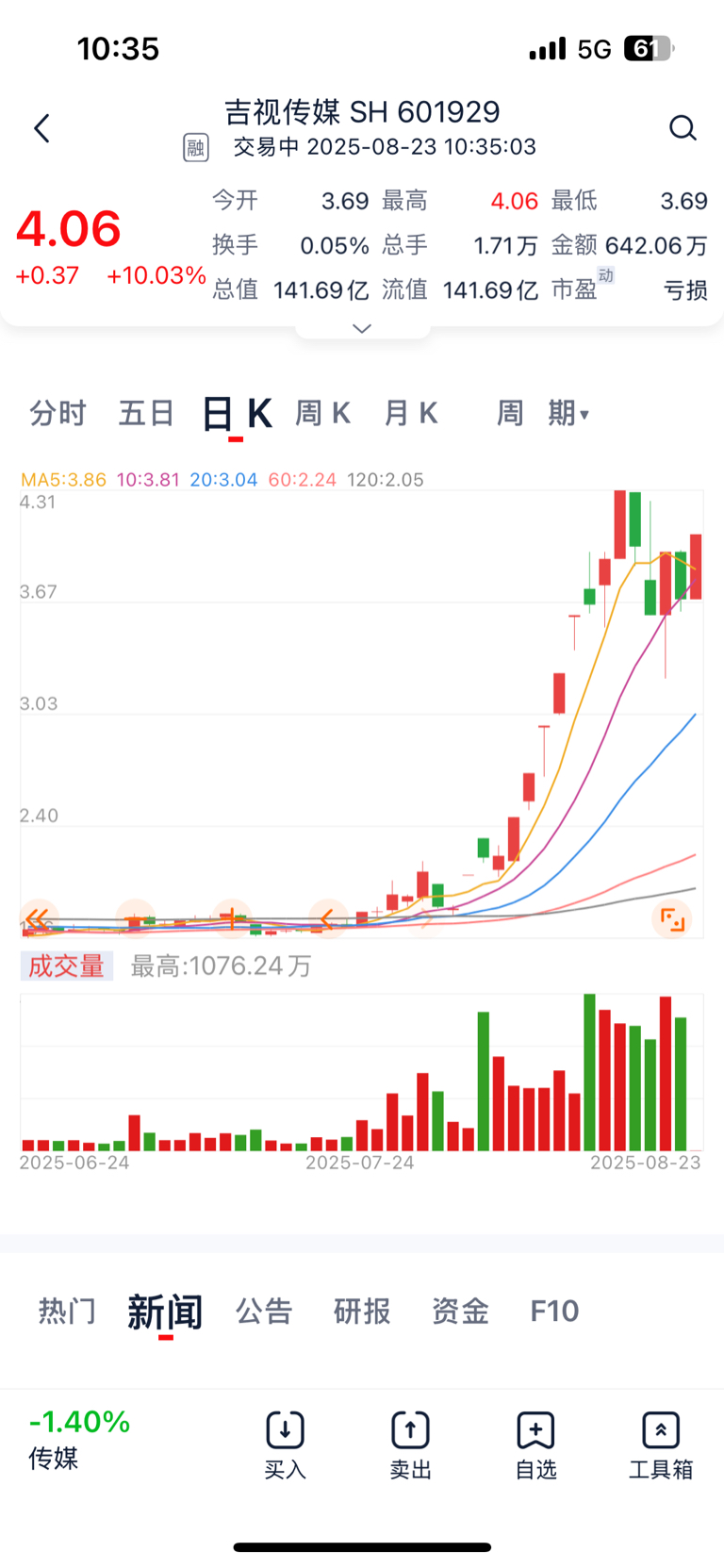Open the 新闻 tab
724x1568 pixels.
point(165,1311)
